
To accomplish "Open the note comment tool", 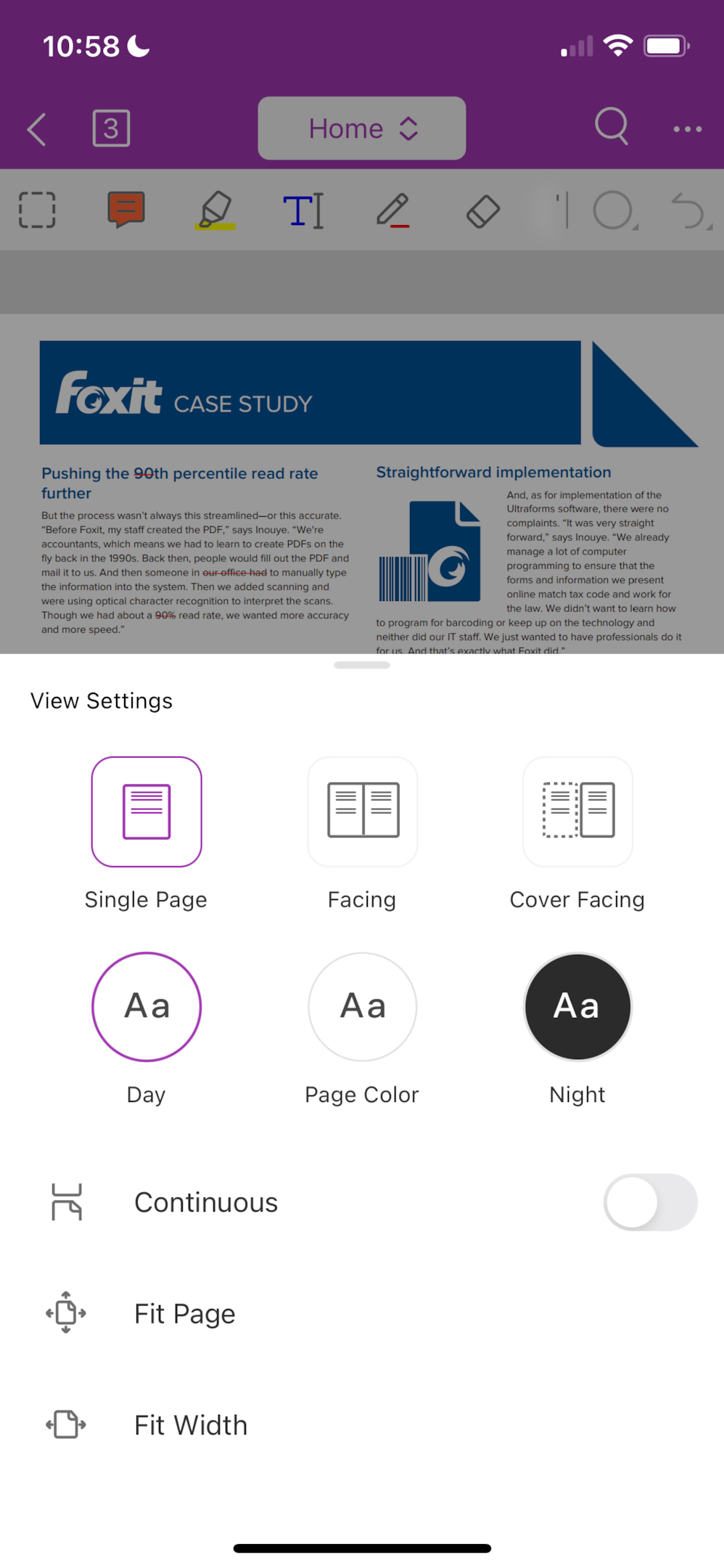I will tap(125, 211).
